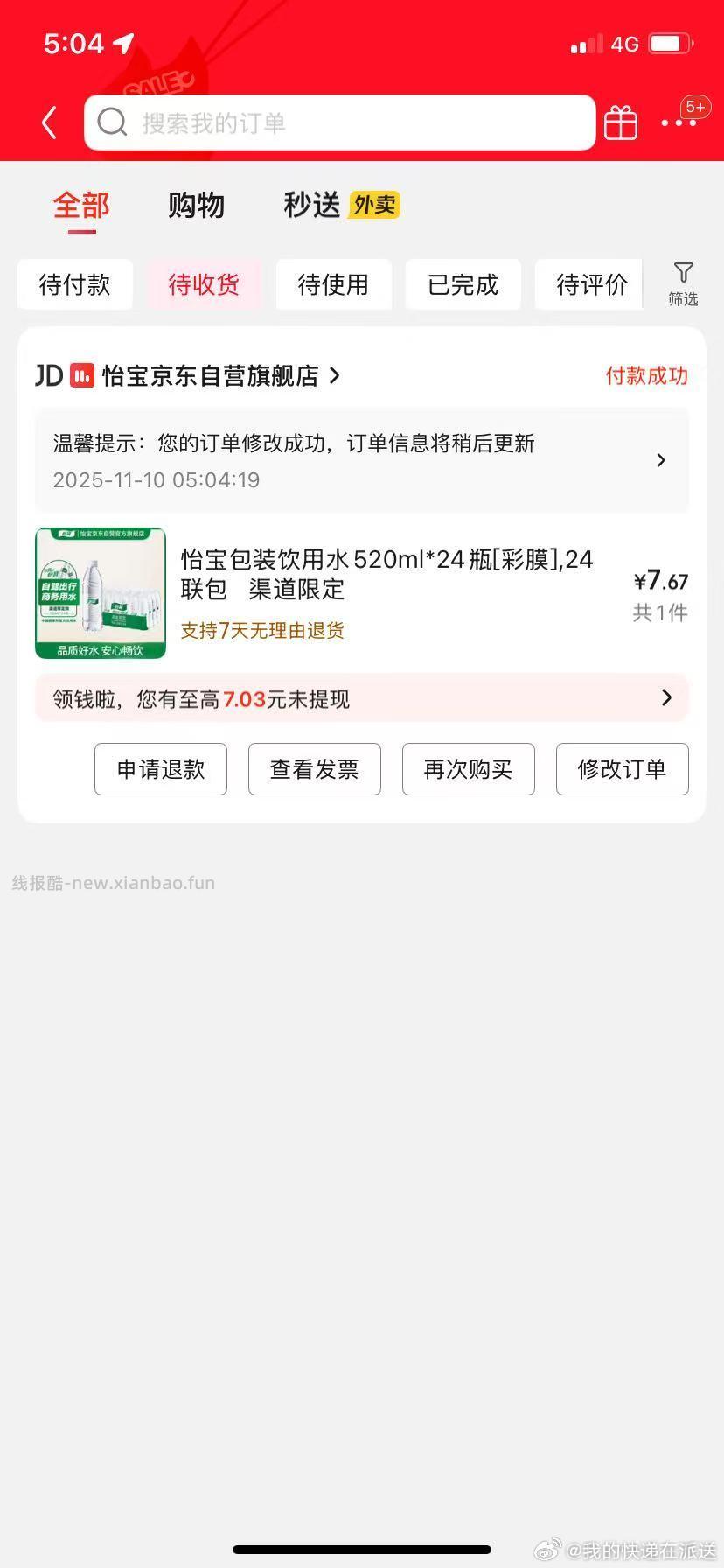The height and width of the screenshot is (1568, 724).
Task: Visit 怡宝京东自营旗舰店 store page
Action: pyautogui.click(x=210, y=376)
